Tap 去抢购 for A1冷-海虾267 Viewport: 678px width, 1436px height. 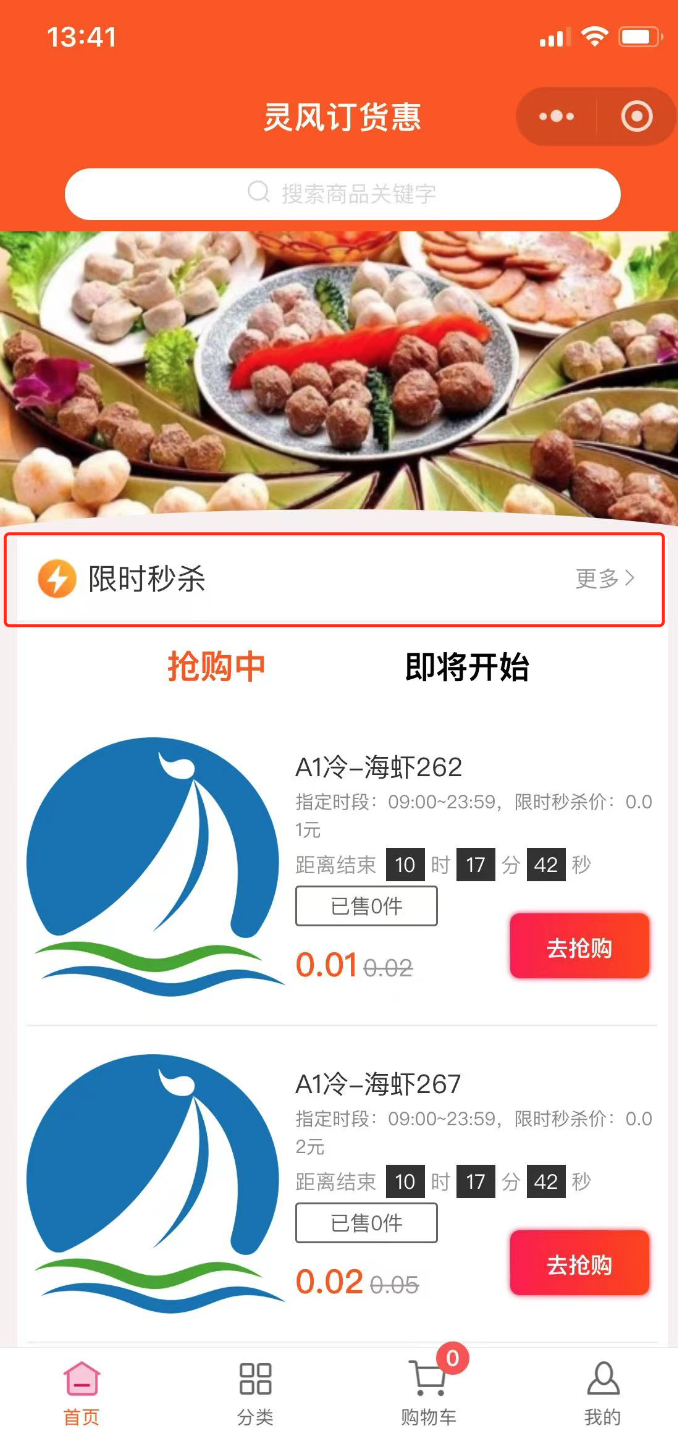pyautogui.click(x=579, y=1264)
